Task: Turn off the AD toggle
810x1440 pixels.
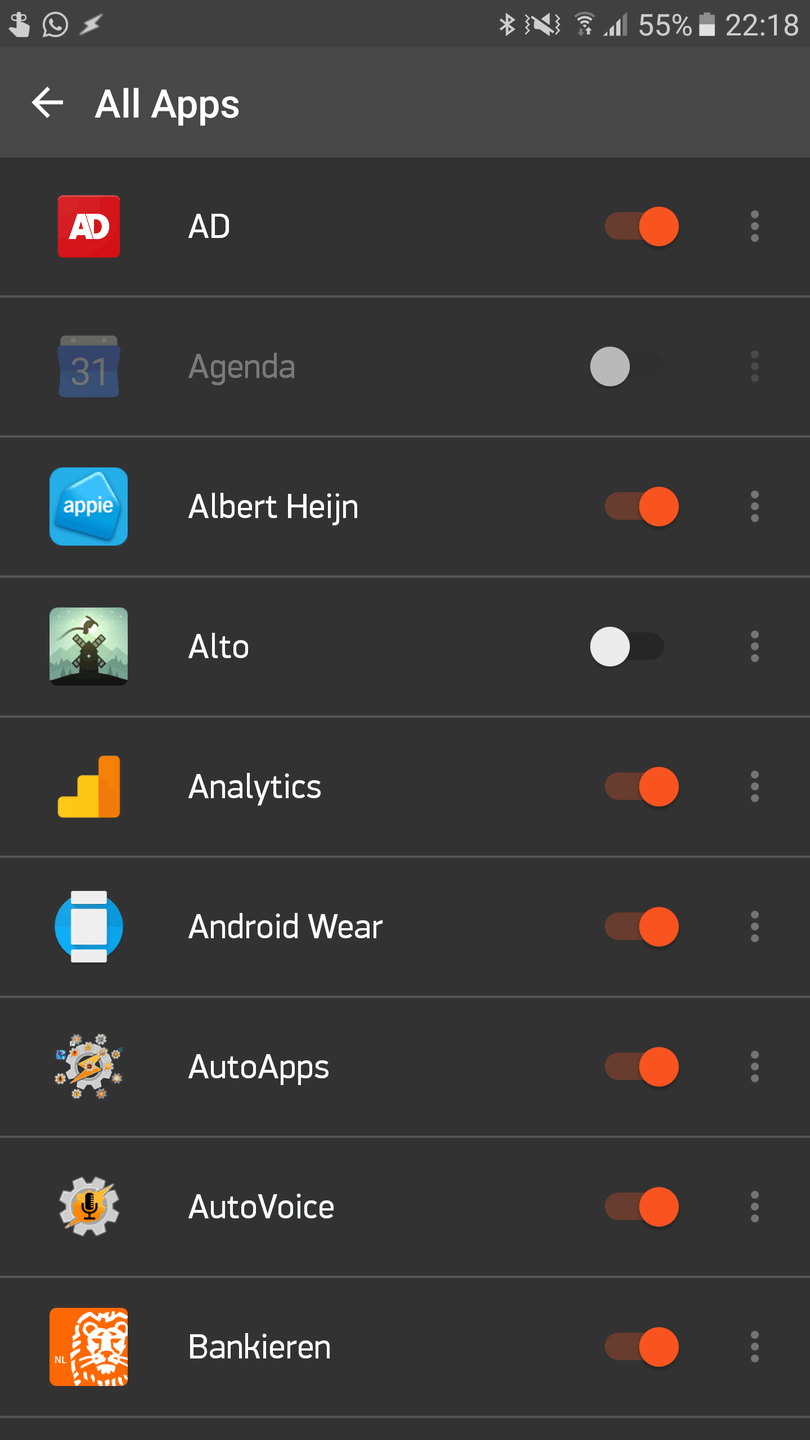Action: [x=641, y=227]
